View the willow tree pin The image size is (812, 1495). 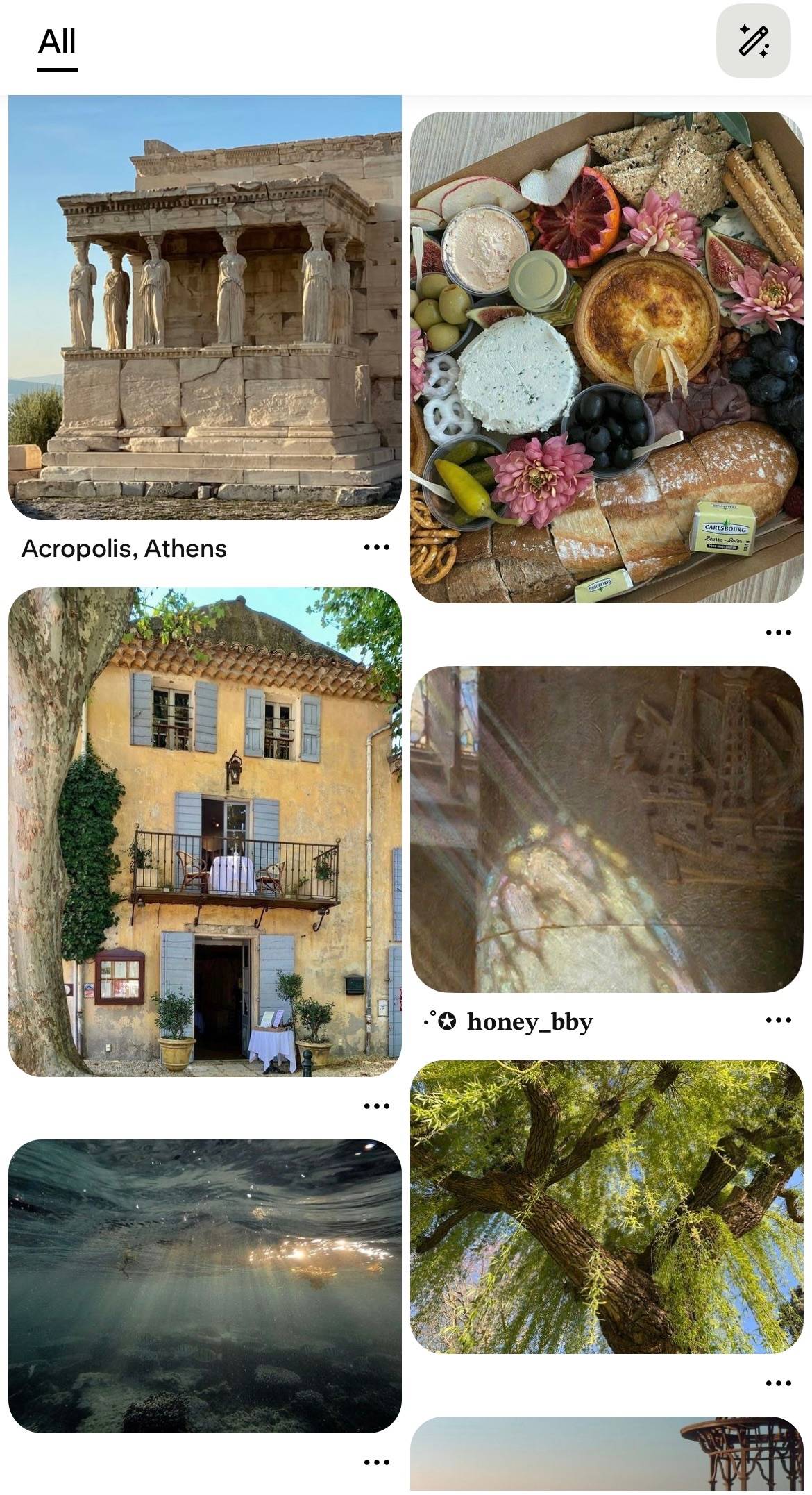coord(607,1207)
